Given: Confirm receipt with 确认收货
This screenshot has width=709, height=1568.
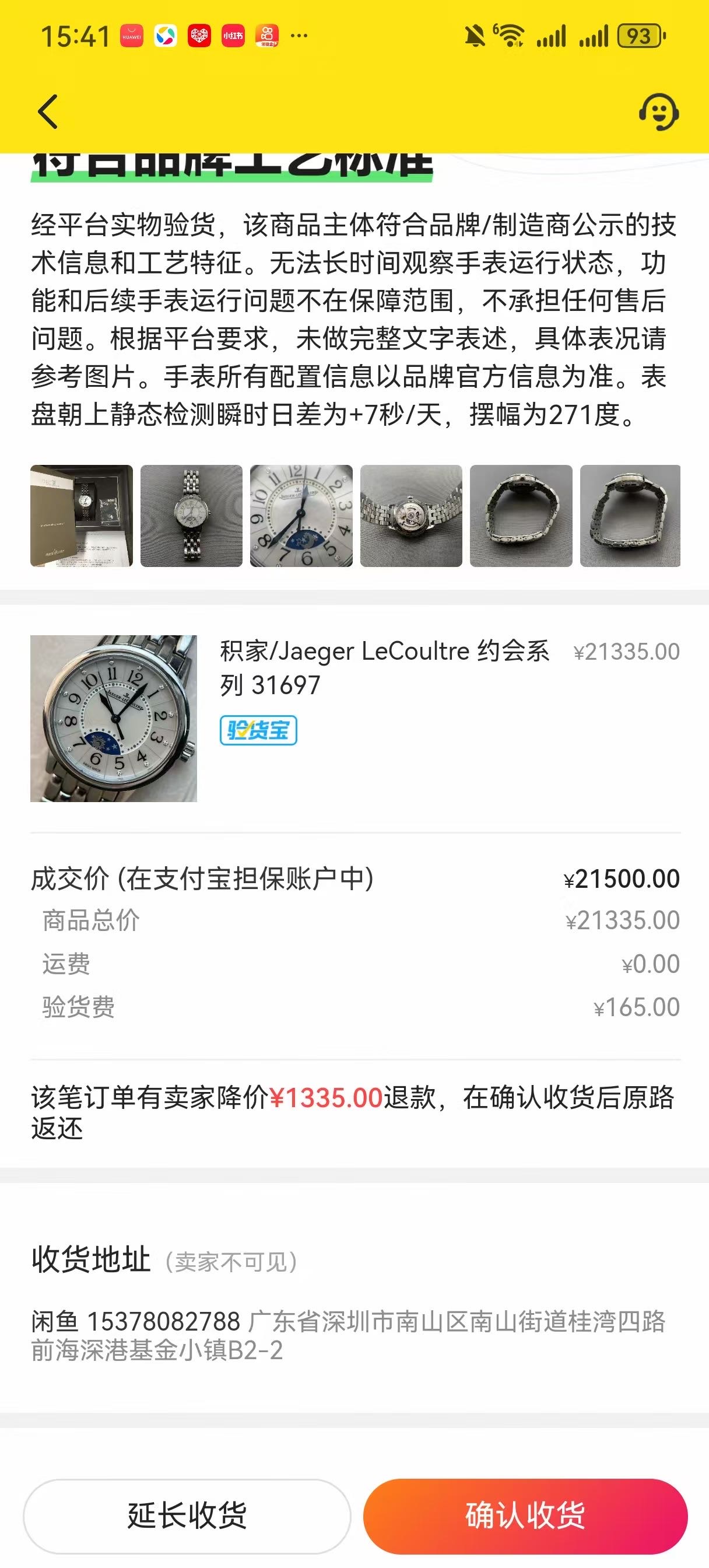Looking at the screenshot, I should pyautogui.click(x=525, y=1515).
